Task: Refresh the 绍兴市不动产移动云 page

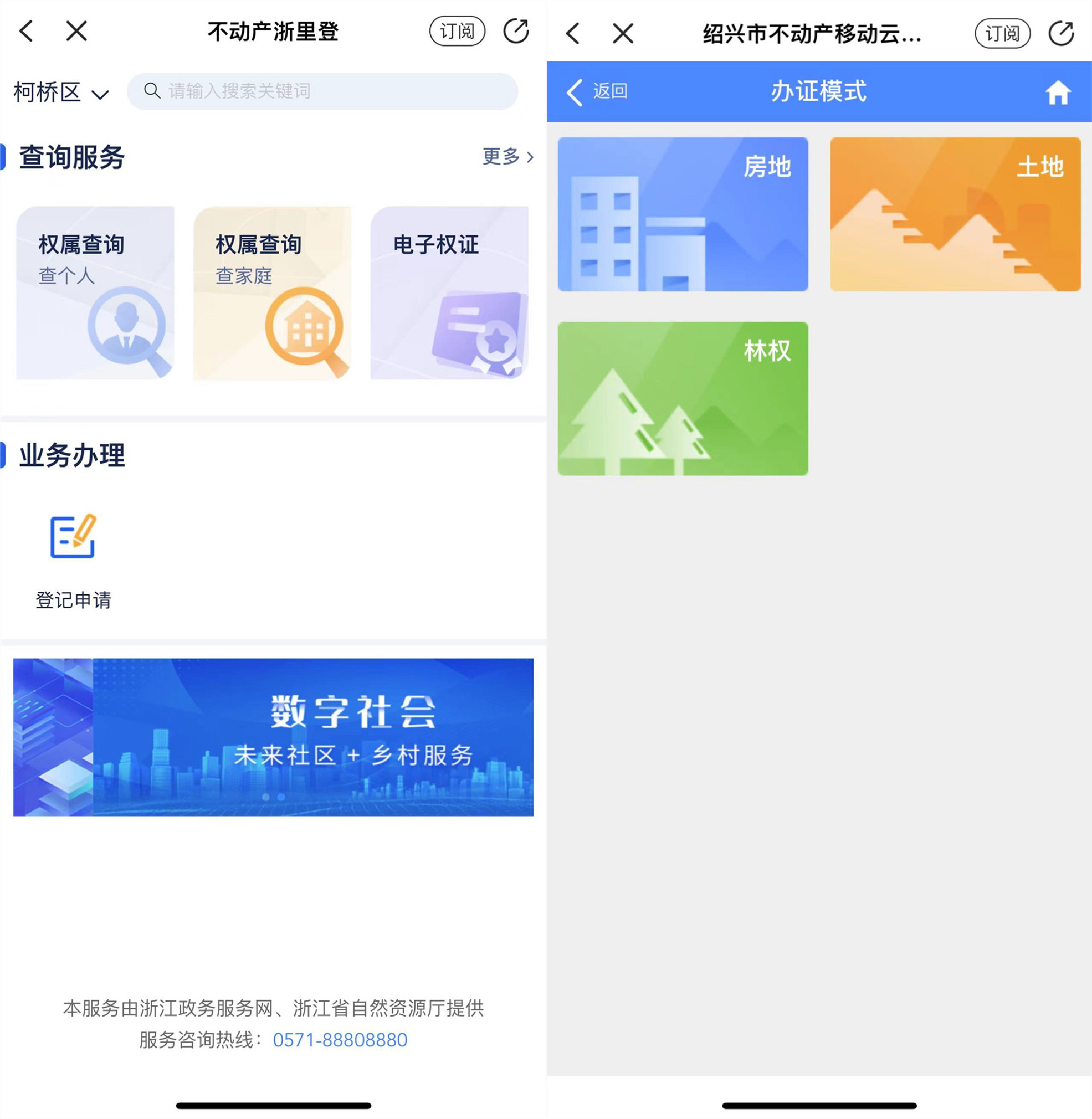Action: pyautogui.click(x=1061, y=33)
